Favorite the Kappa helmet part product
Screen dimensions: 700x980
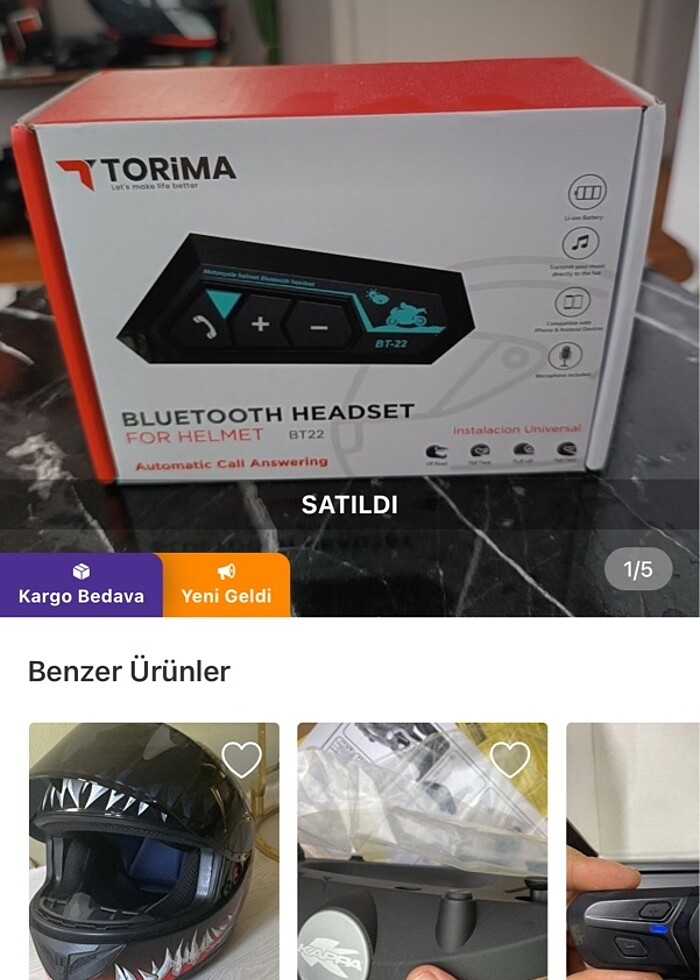click(x=510, y=760)
